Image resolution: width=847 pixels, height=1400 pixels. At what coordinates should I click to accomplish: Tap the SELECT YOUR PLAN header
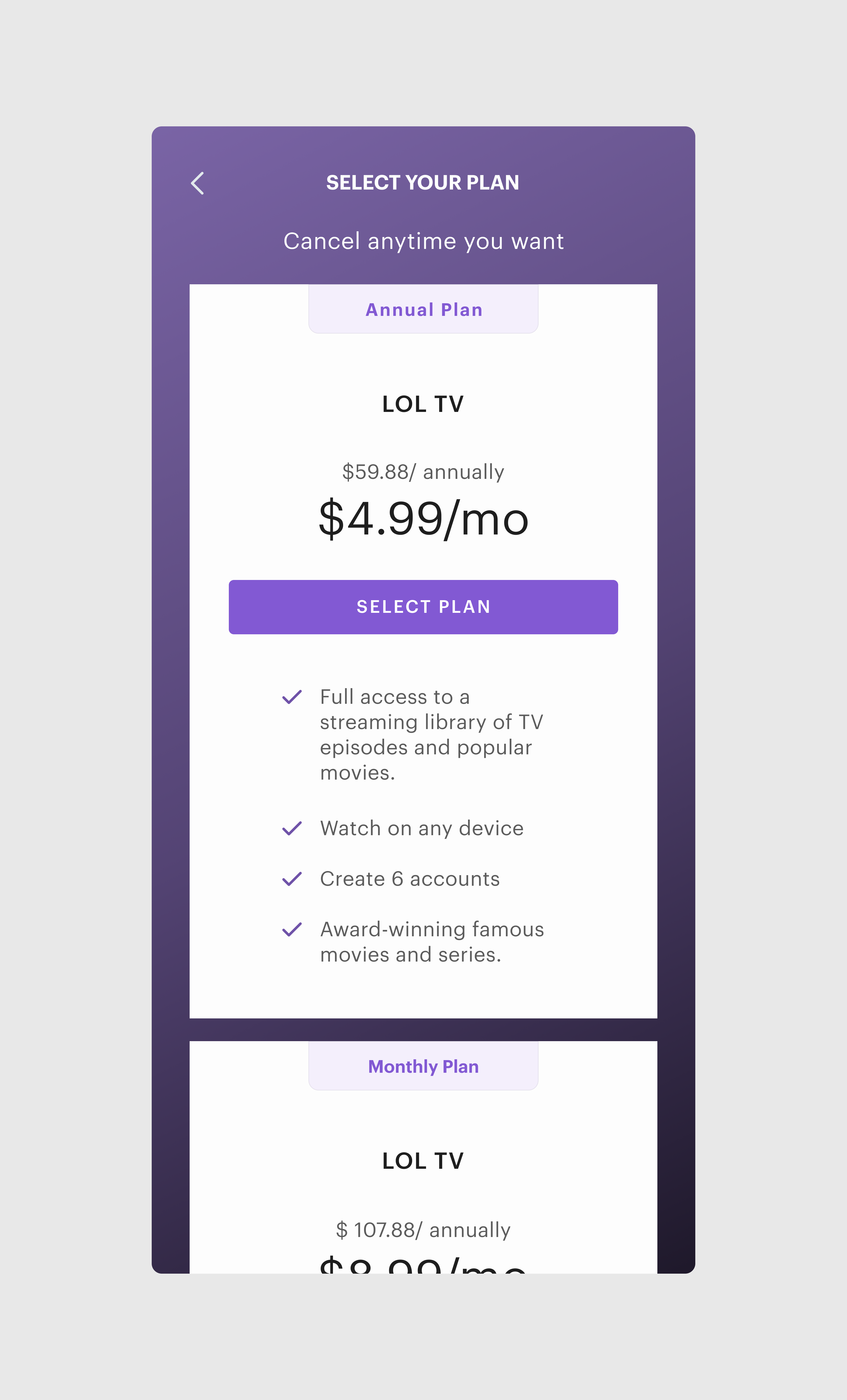click(x=423, y=182)
